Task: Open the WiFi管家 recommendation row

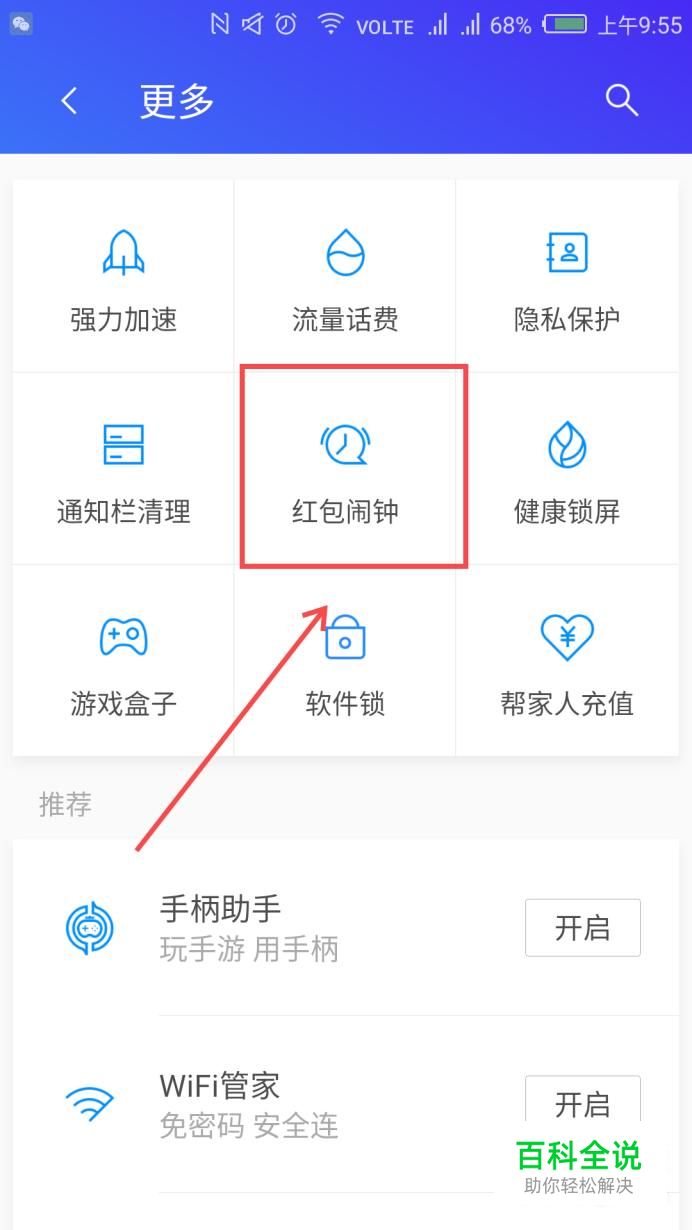Action: pyautogui.click(x=346, y=1104)
